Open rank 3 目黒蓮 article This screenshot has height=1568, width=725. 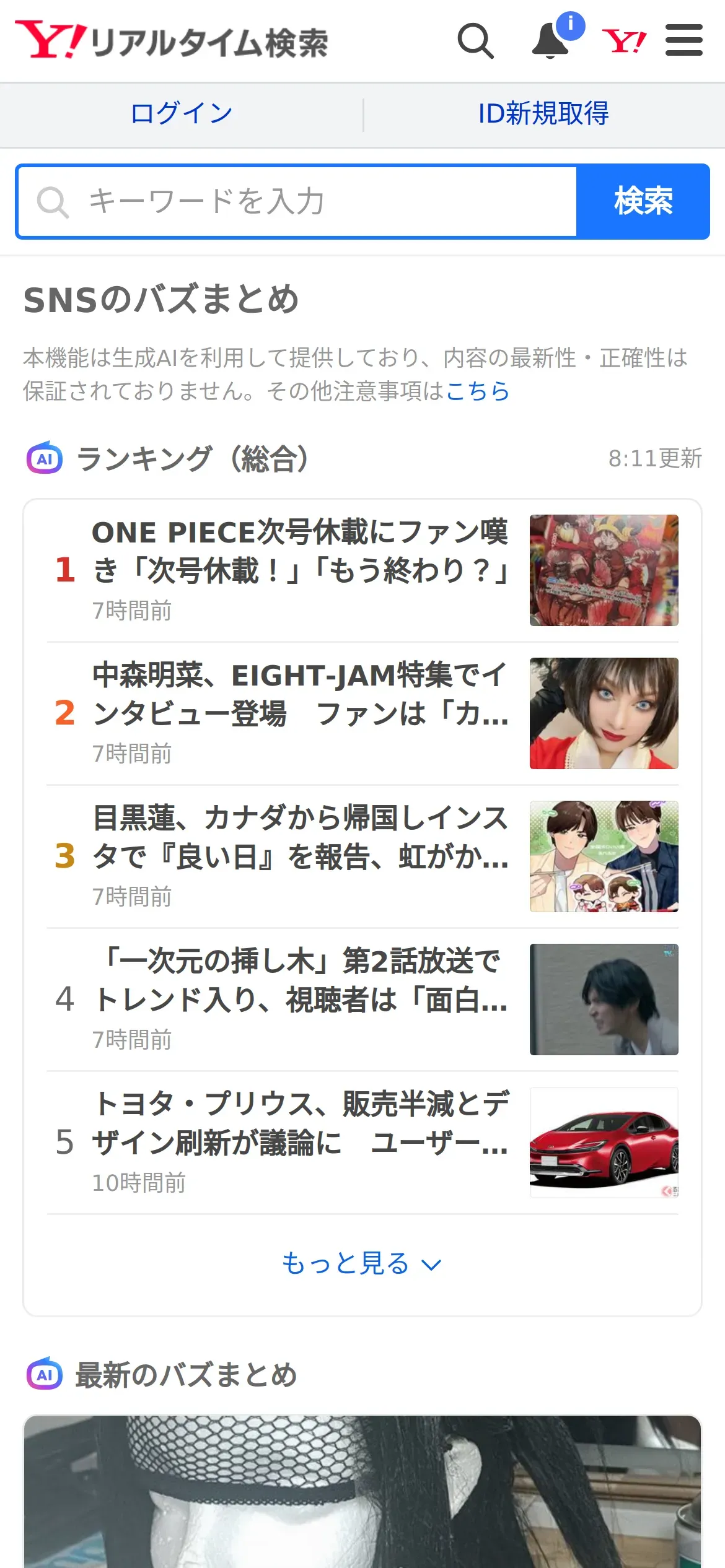point(362,856)
